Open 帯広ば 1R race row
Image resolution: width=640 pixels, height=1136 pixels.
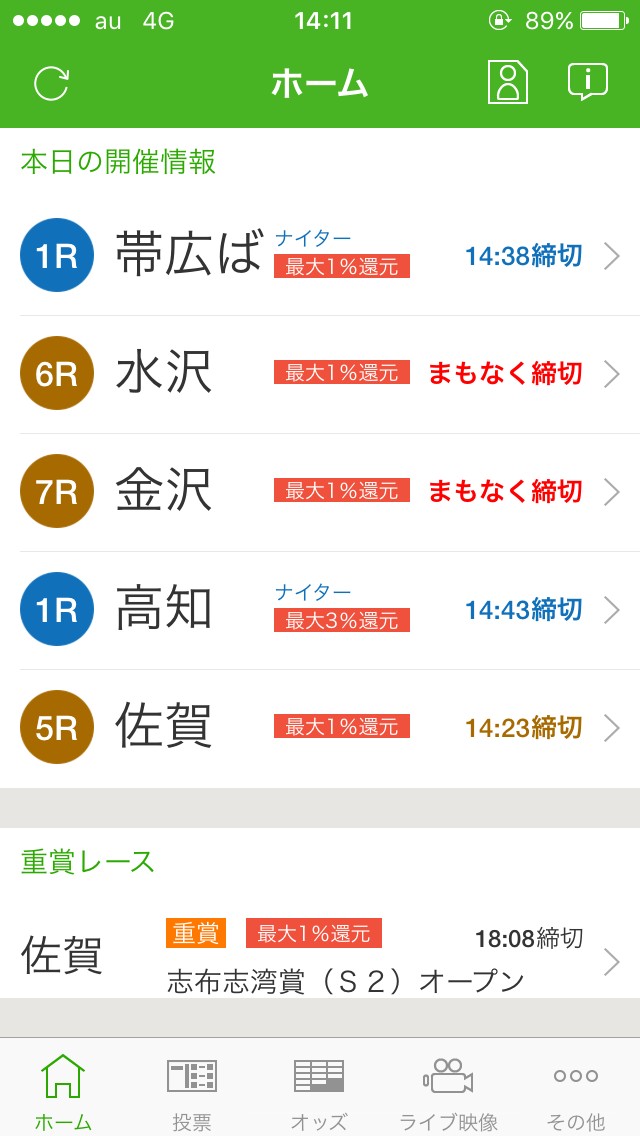click(320, 256)
